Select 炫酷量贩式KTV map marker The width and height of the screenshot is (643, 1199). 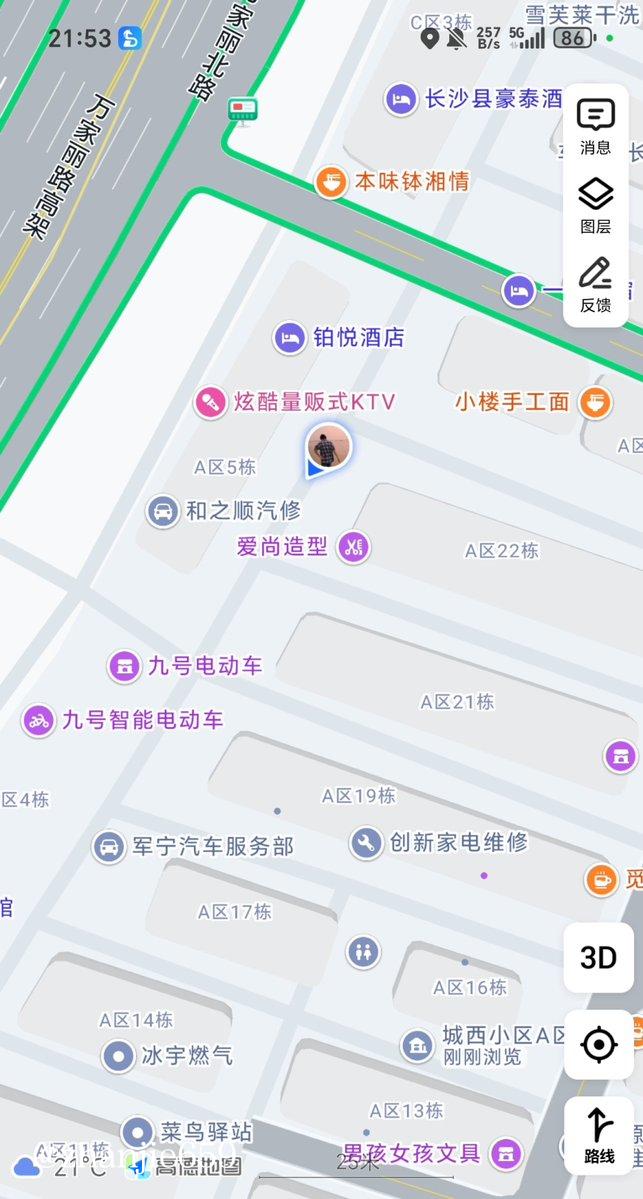coord(210,402)
